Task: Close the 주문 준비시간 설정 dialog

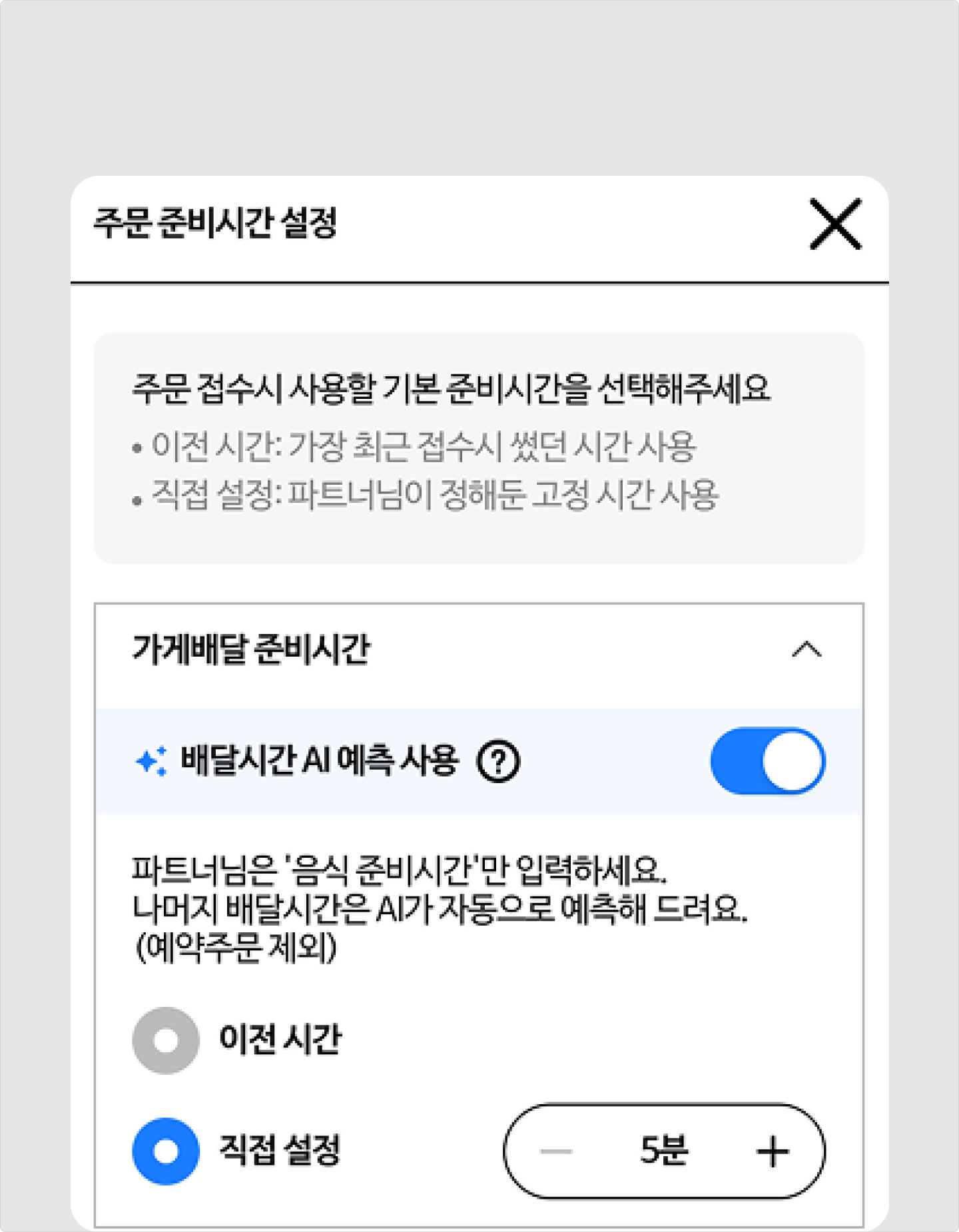Action: (835, 224)
